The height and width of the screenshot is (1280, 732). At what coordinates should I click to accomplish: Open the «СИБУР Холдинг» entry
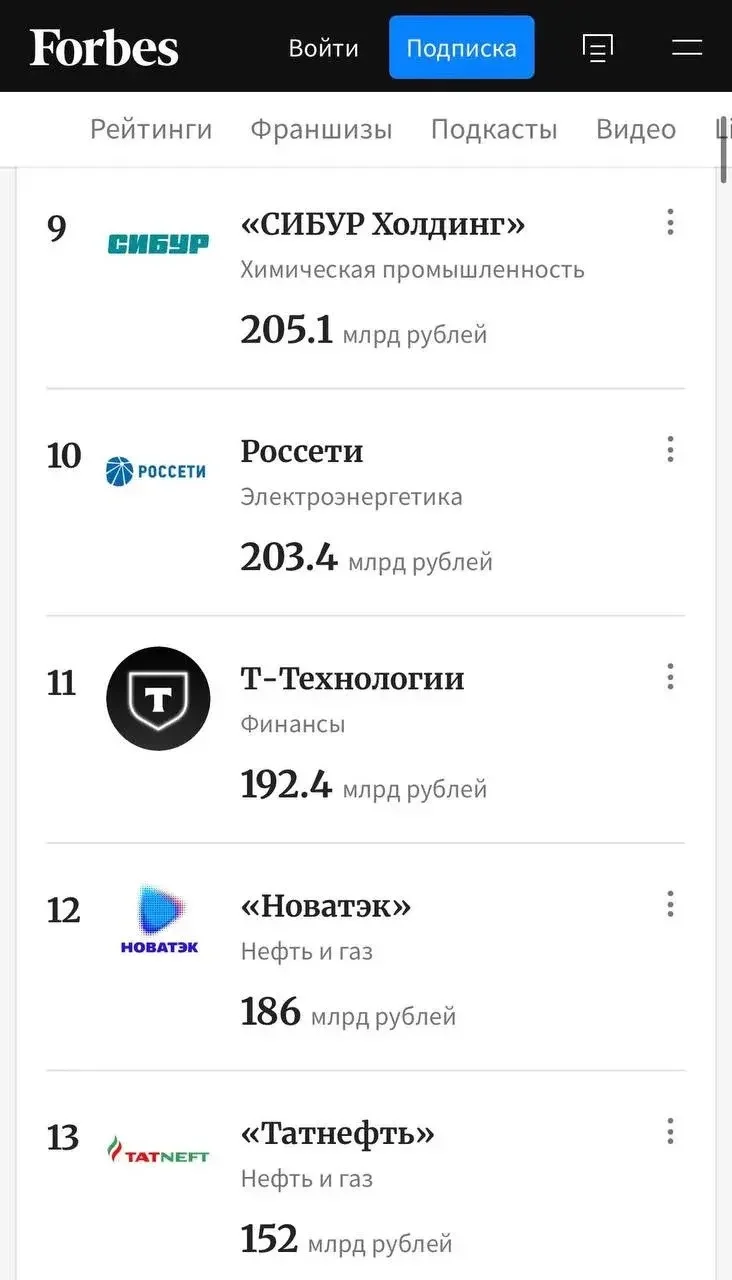click(383, 225)
